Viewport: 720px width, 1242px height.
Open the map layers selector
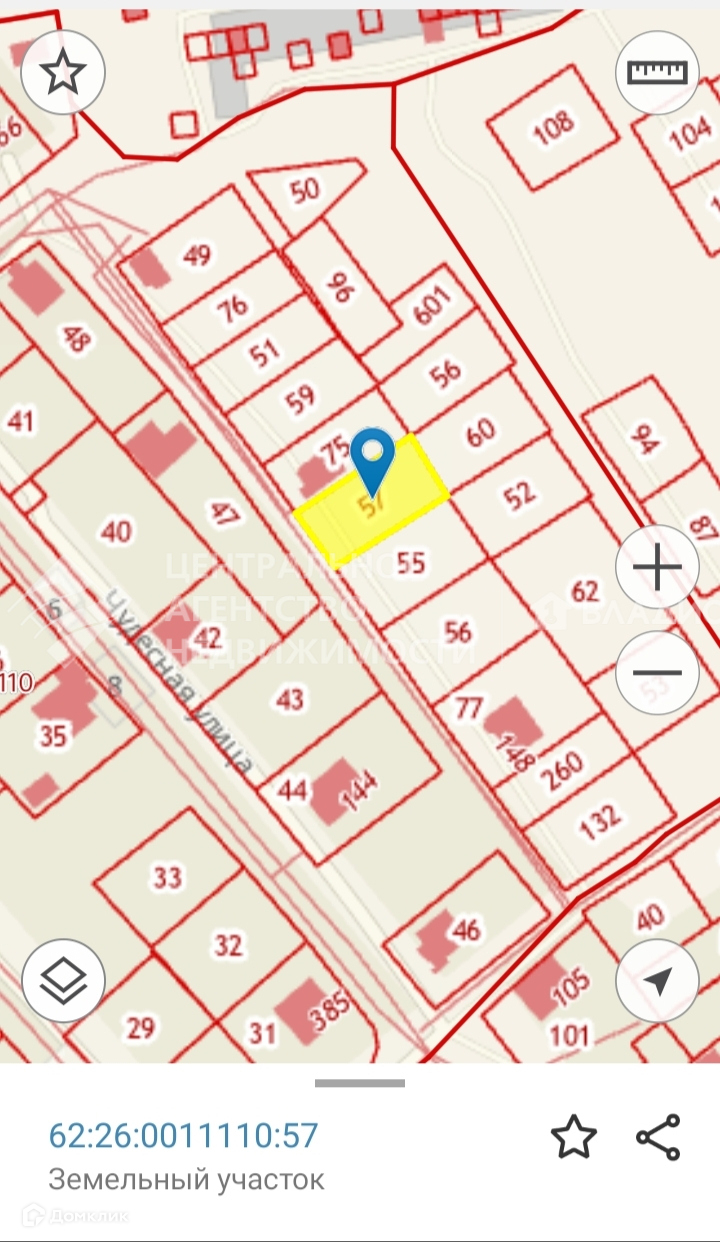pyautogui.click(x=63, y=980)
